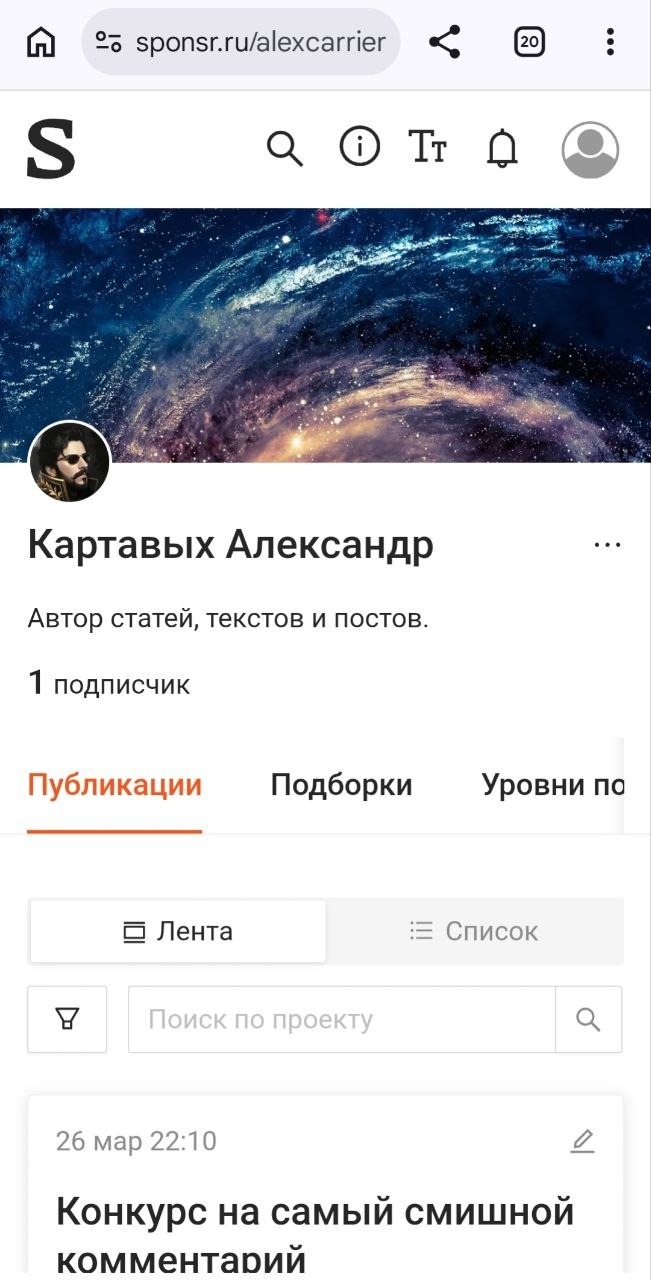View the author's profile picture

click(70, 462)
